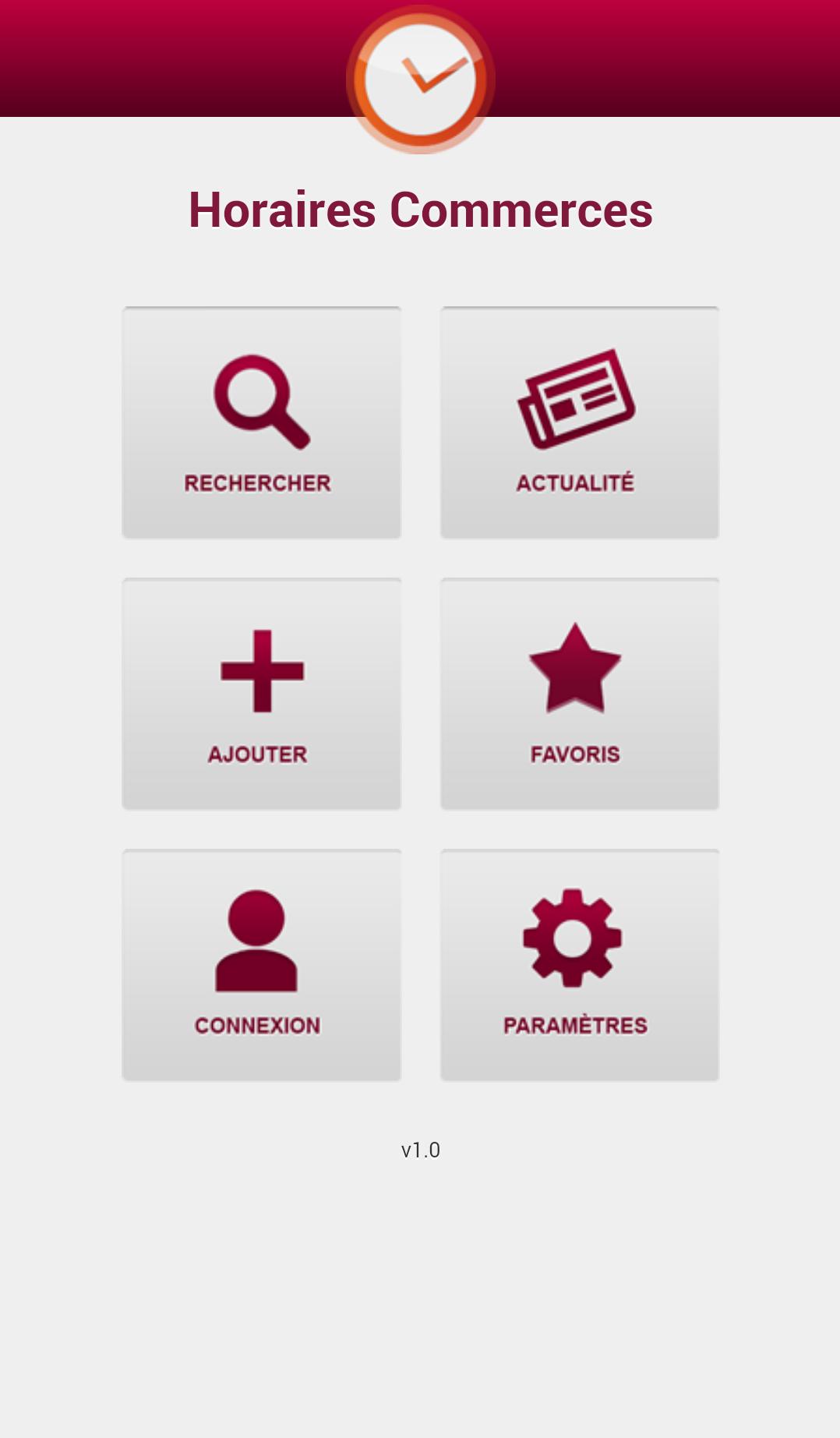
Task: Click the v1.0 version label
Action: pos(420,1149)
